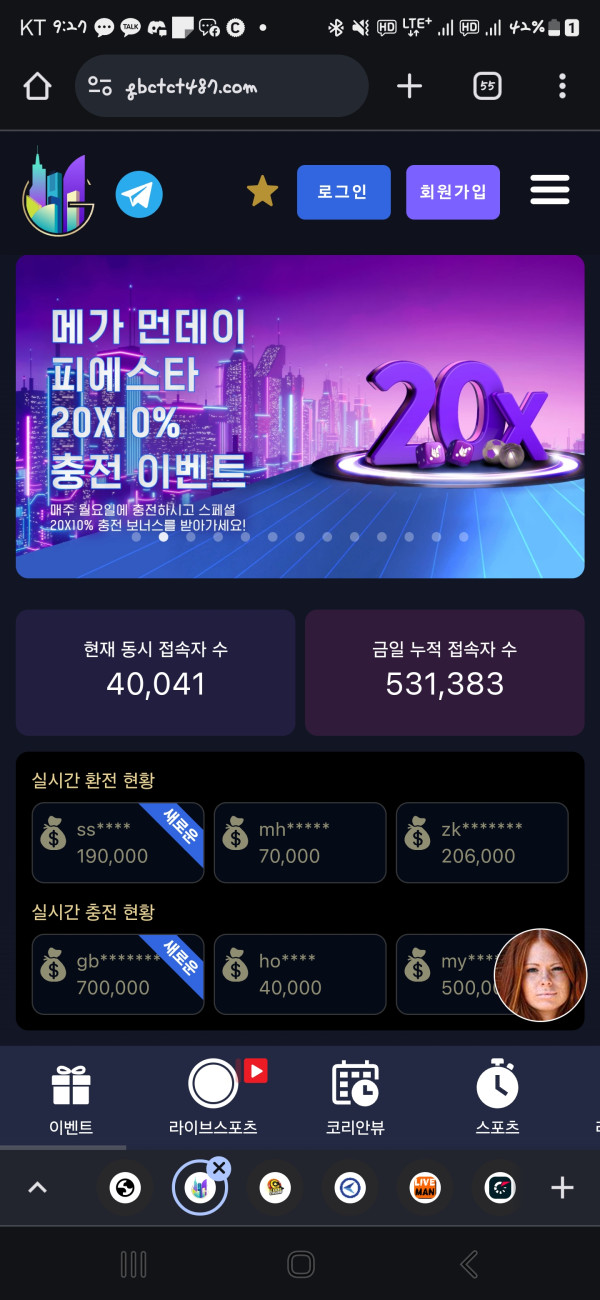Open the hamburger site menu

(x=549, y=190)
